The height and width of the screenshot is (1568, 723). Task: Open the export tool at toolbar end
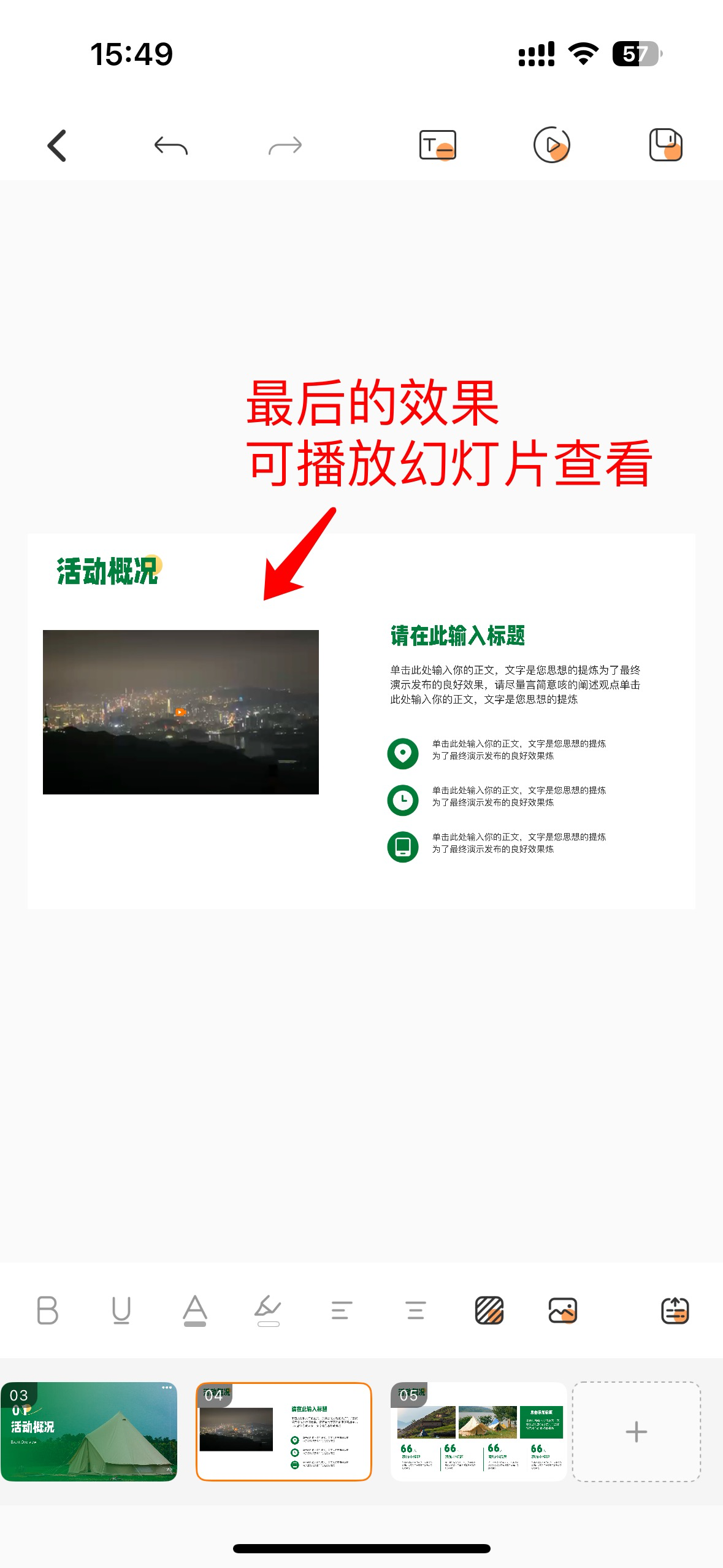(x=675, y=1310)
